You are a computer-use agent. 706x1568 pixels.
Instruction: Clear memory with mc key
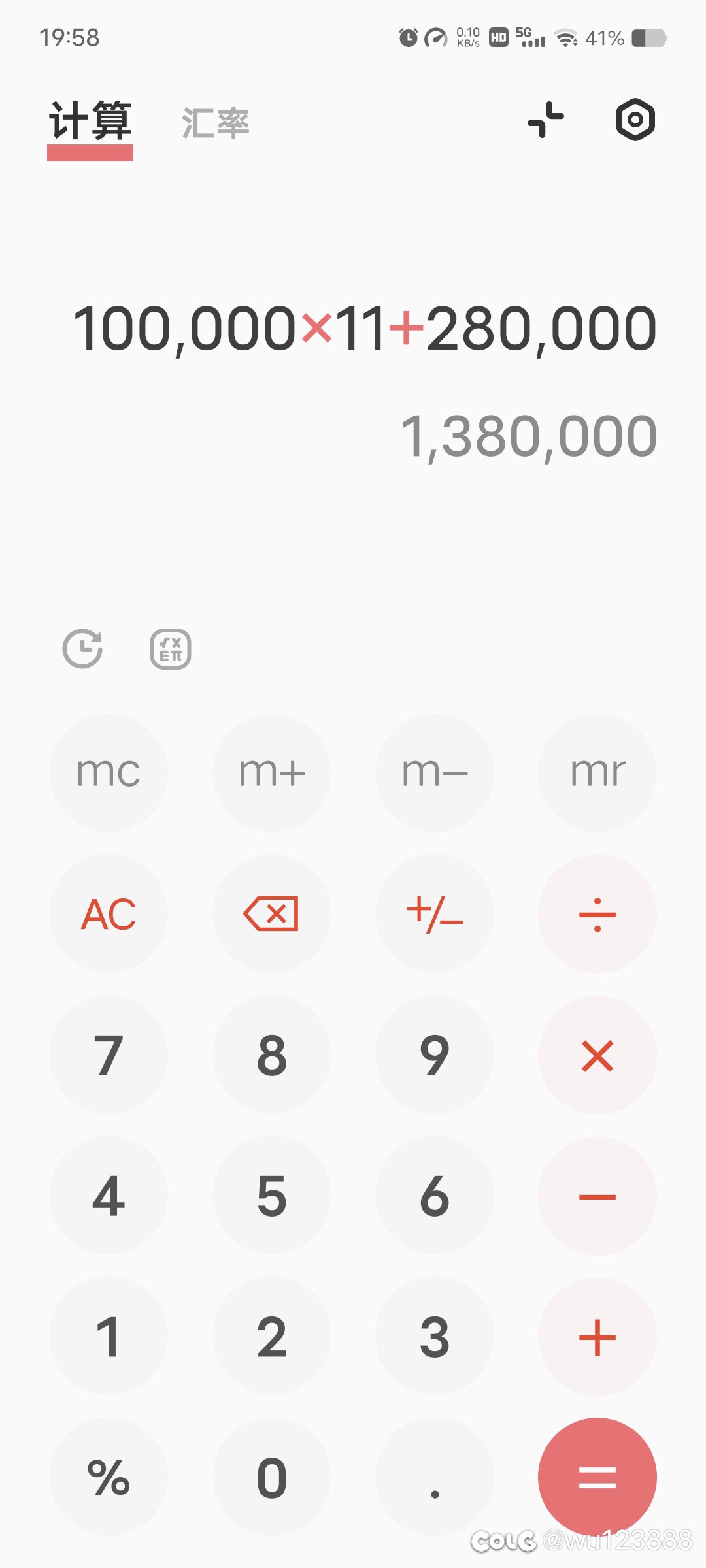pyautogui.click(x=109, y=772)
